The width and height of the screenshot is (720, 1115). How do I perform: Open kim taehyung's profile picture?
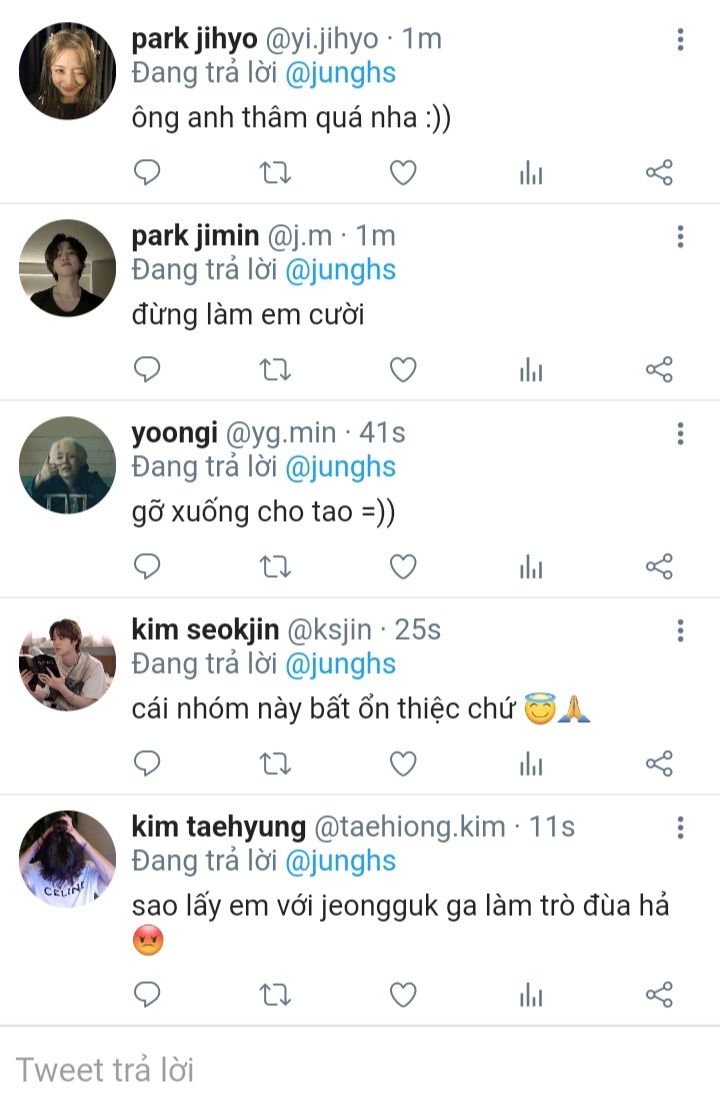[68, 858]
